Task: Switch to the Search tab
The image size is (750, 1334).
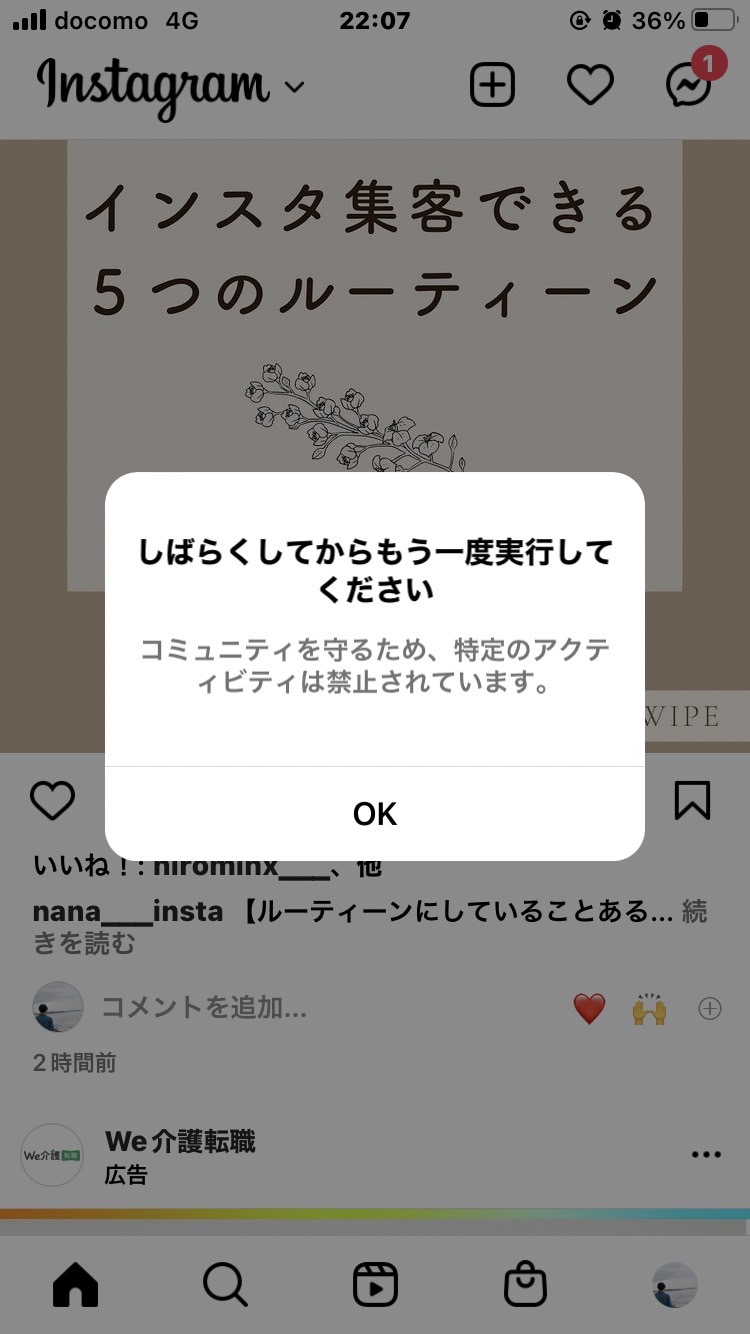Action: (225, 1285)
